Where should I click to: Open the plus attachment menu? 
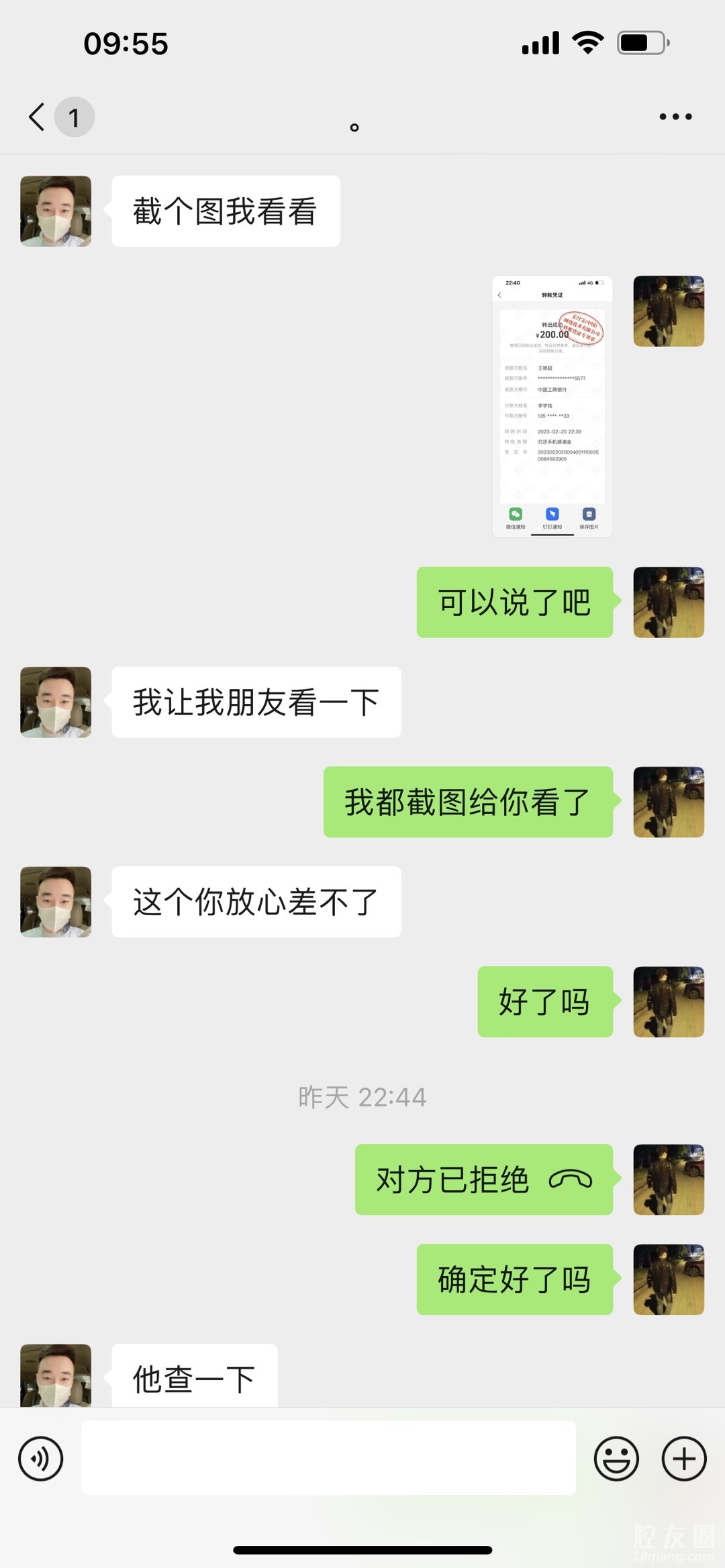click(x=683, y=1458)
